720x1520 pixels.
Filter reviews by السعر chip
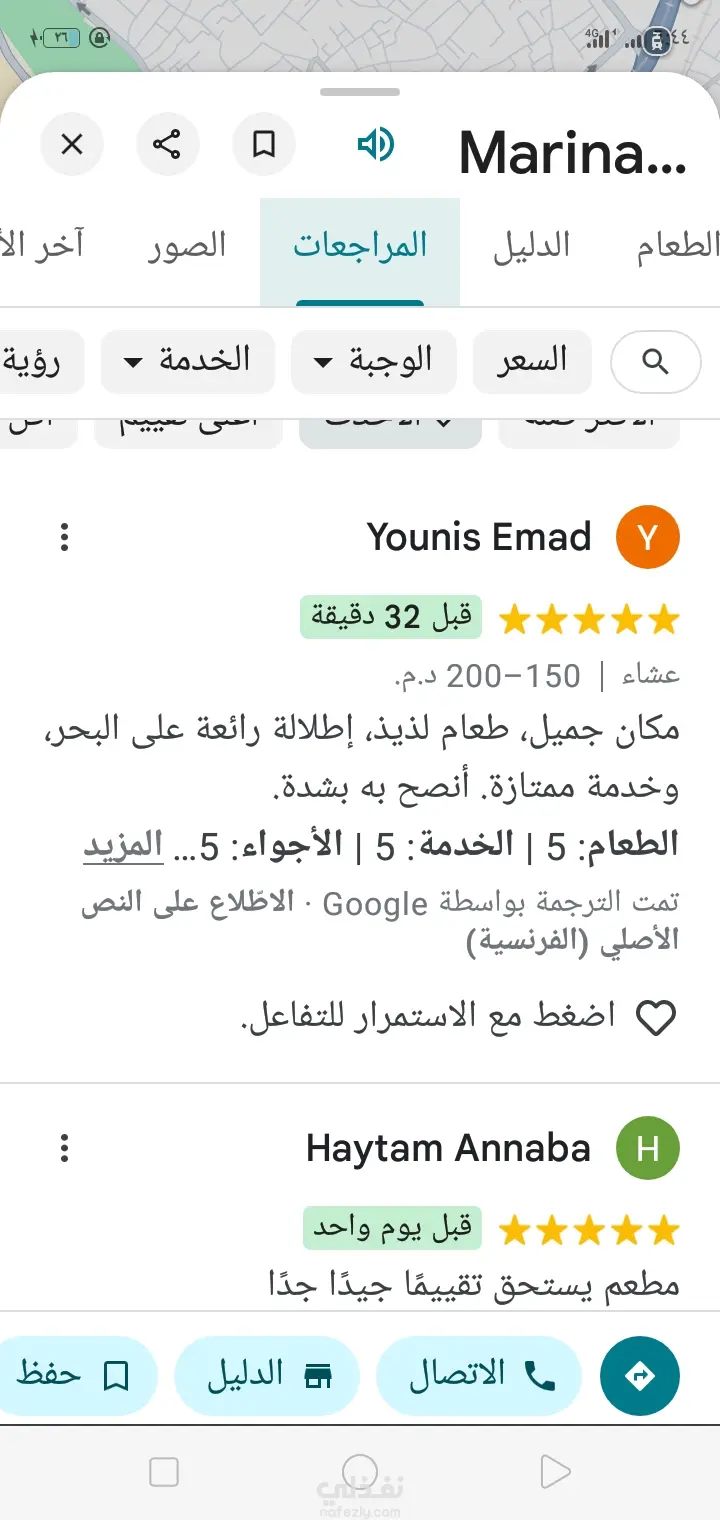point(532,361)
